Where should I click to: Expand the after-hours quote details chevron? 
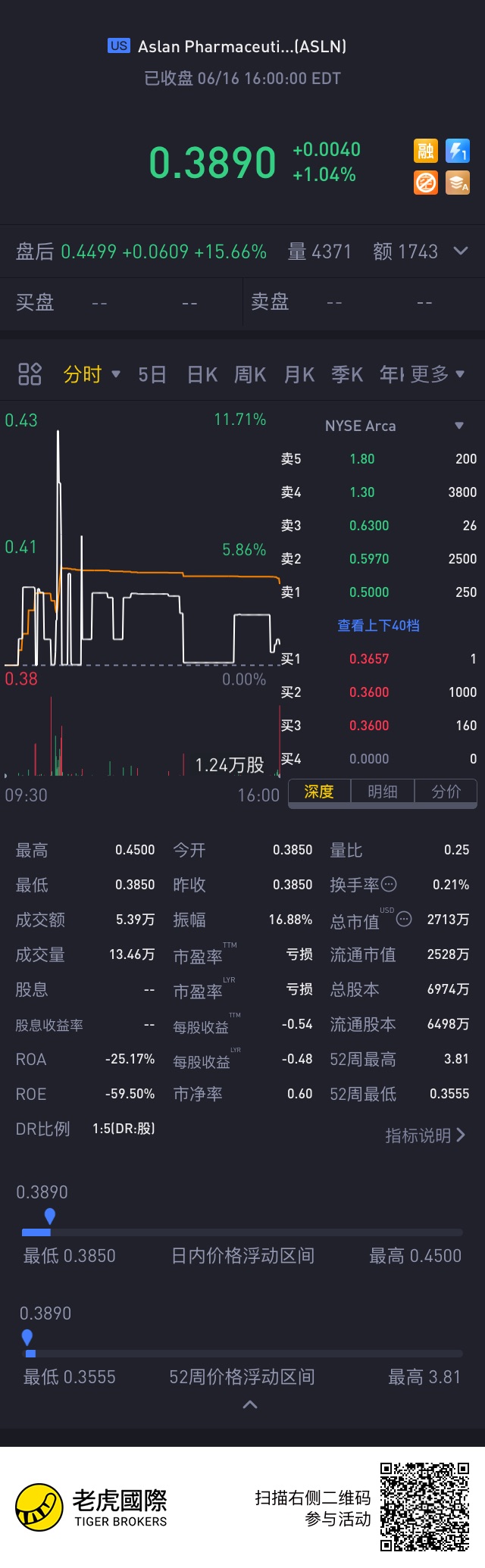tap(460, 251)
